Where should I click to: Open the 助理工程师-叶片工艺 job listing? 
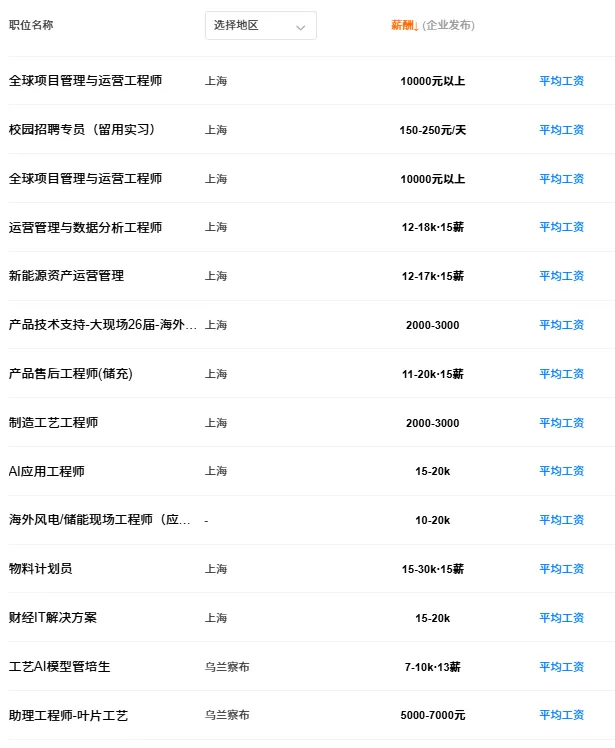point(68,716)
